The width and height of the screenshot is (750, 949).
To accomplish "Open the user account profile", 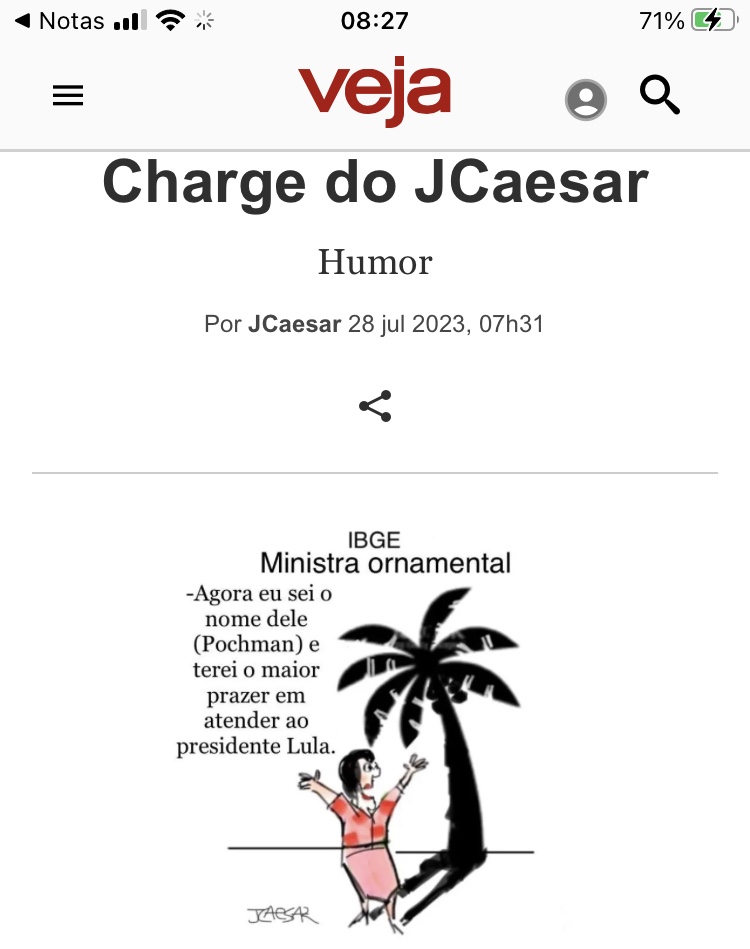I will [586, 100].
